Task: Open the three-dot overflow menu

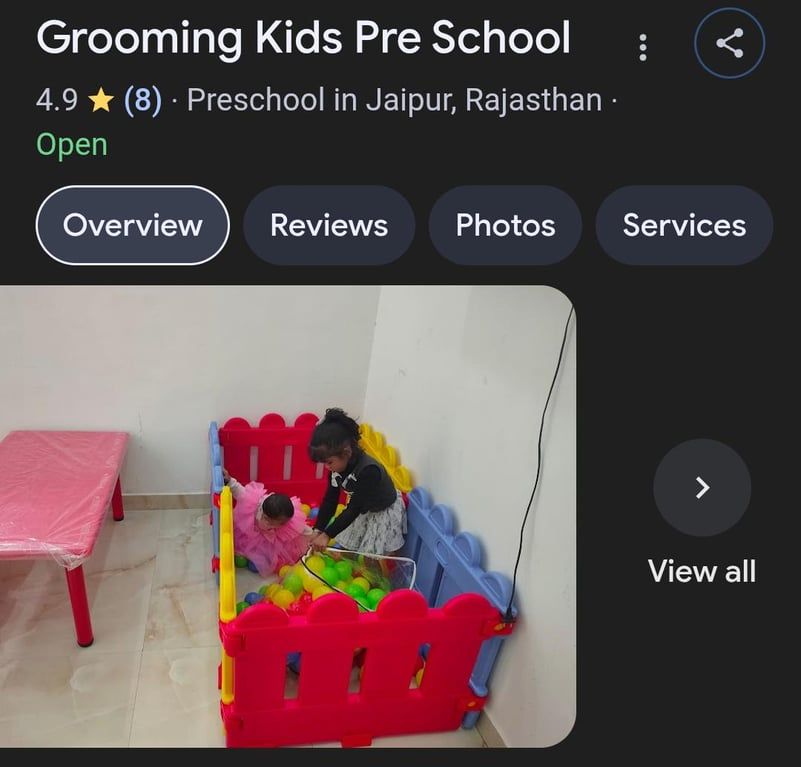Action: (643, 46)
